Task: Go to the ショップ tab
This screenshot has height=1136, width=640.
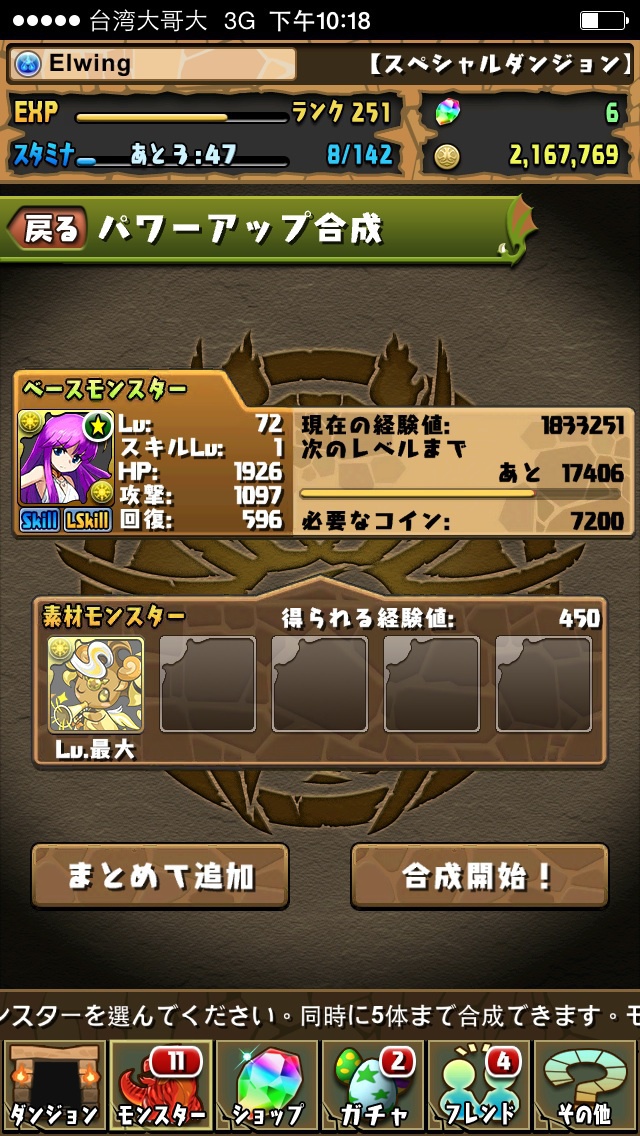Action: (266, 1085)
